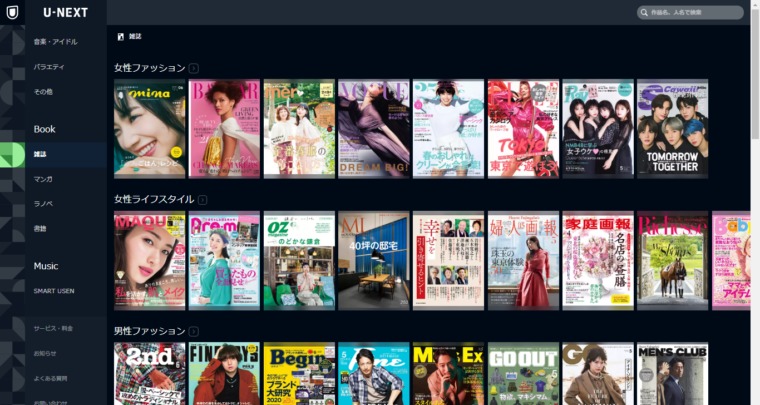Viewport: 760px width, 405px height.
Task: Open the Begin magazine cover
Action: (299, 374)
